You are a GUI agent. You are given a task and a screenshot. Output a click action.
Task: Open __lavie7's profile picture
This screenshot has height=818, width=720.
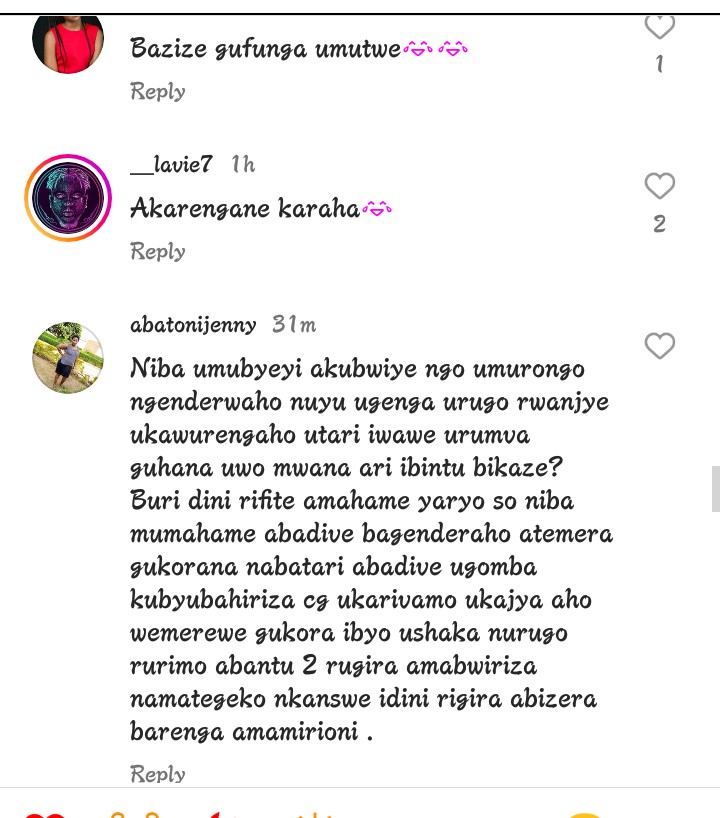(68, 198)
